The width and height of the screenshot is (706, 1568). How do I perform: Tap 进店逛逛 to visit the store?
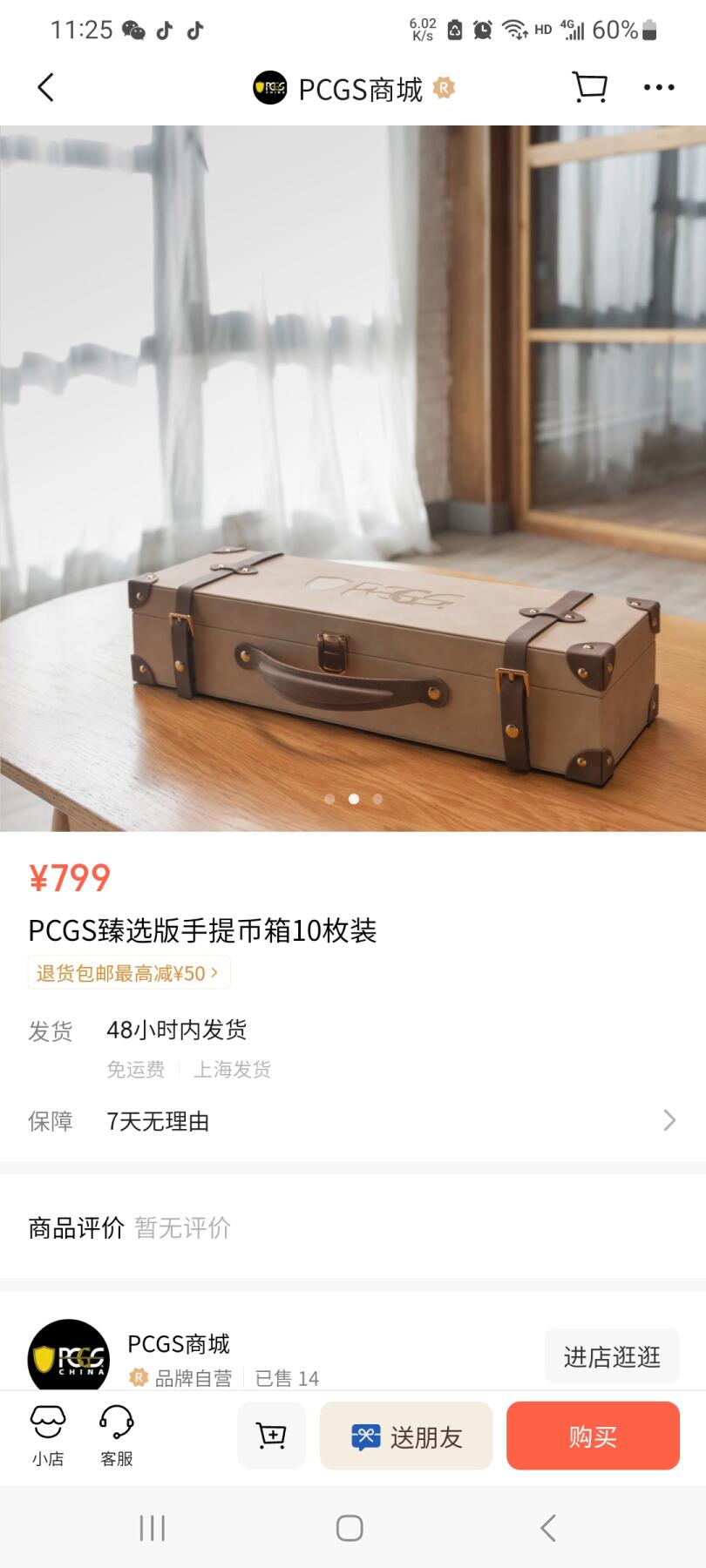point(611,1356)
